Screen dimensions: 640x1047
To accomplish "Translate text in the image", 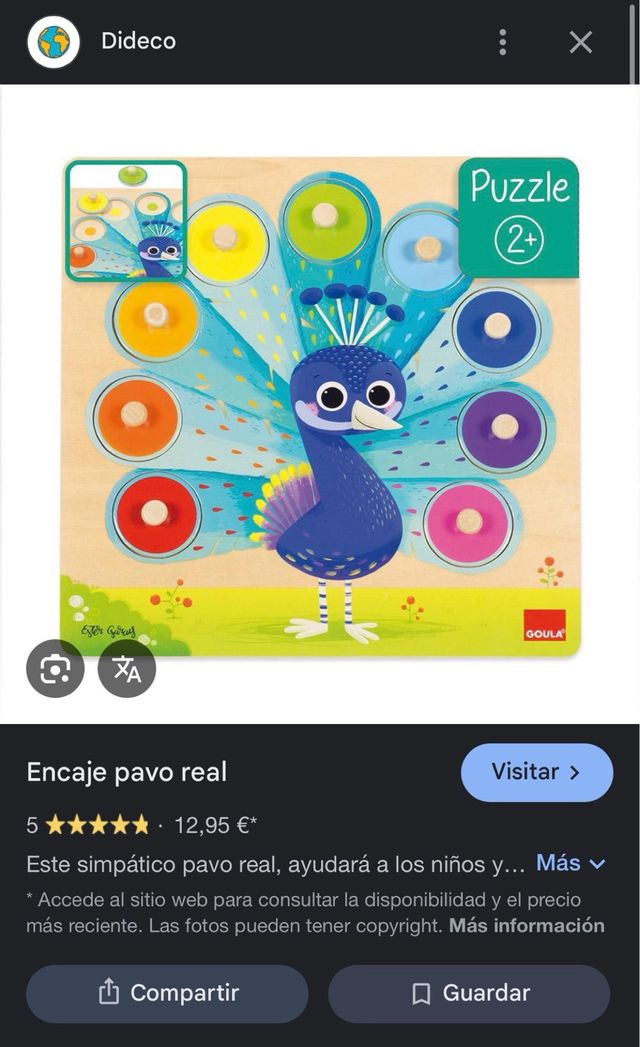I will [x=127, y=669].
